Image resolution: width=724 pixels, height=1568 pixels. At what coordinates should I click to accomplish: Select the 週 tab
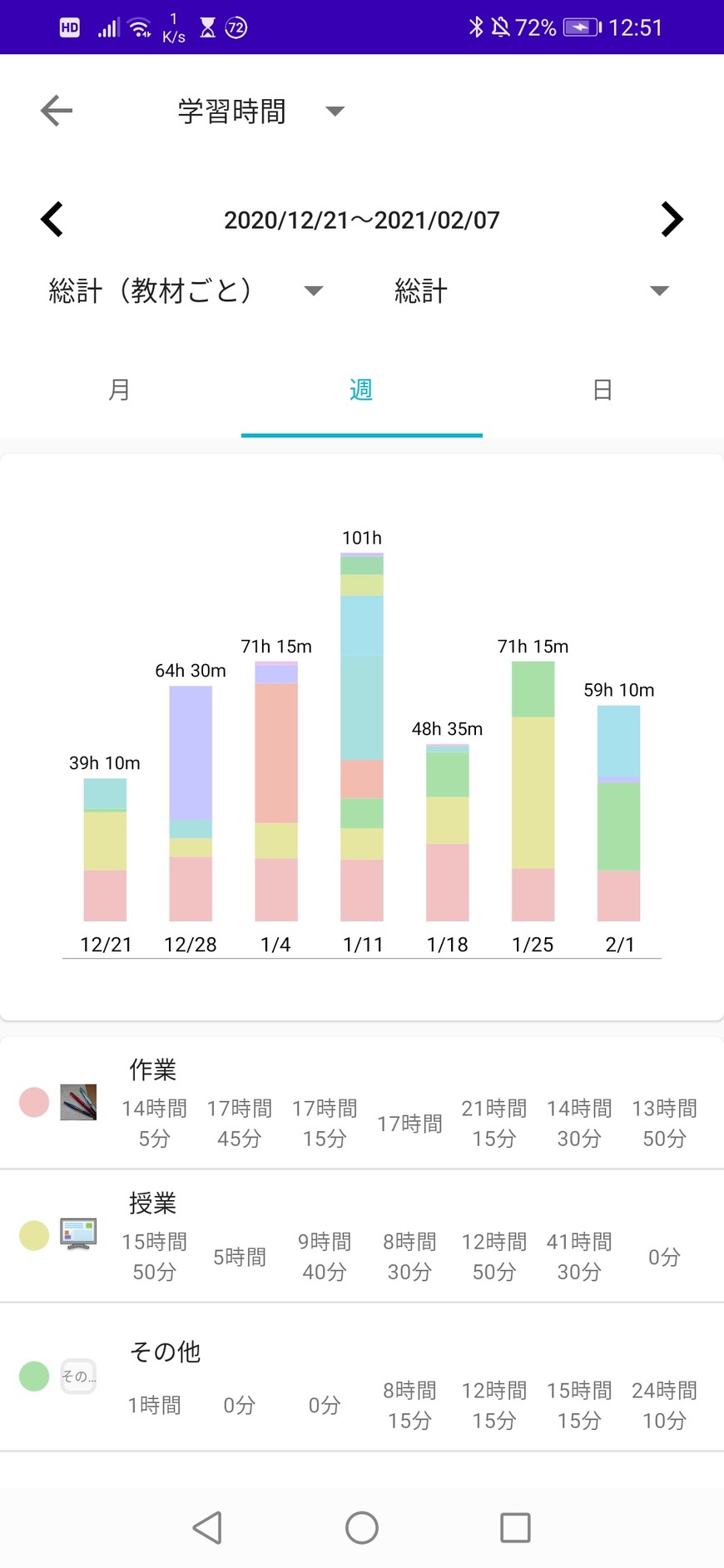[x=361, y=390]
